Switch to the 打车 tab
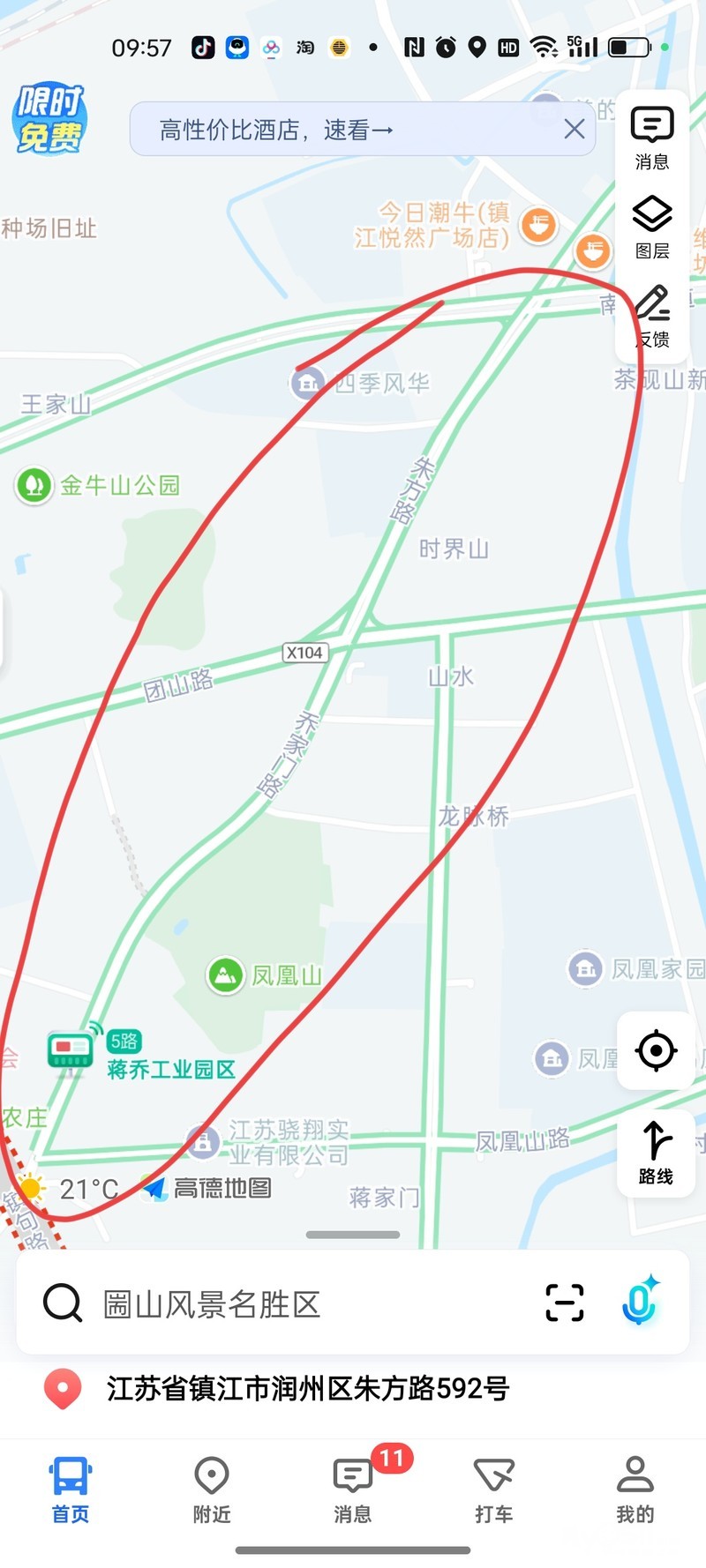The height and width of the screenshot is (1568, 706). 493,1490
